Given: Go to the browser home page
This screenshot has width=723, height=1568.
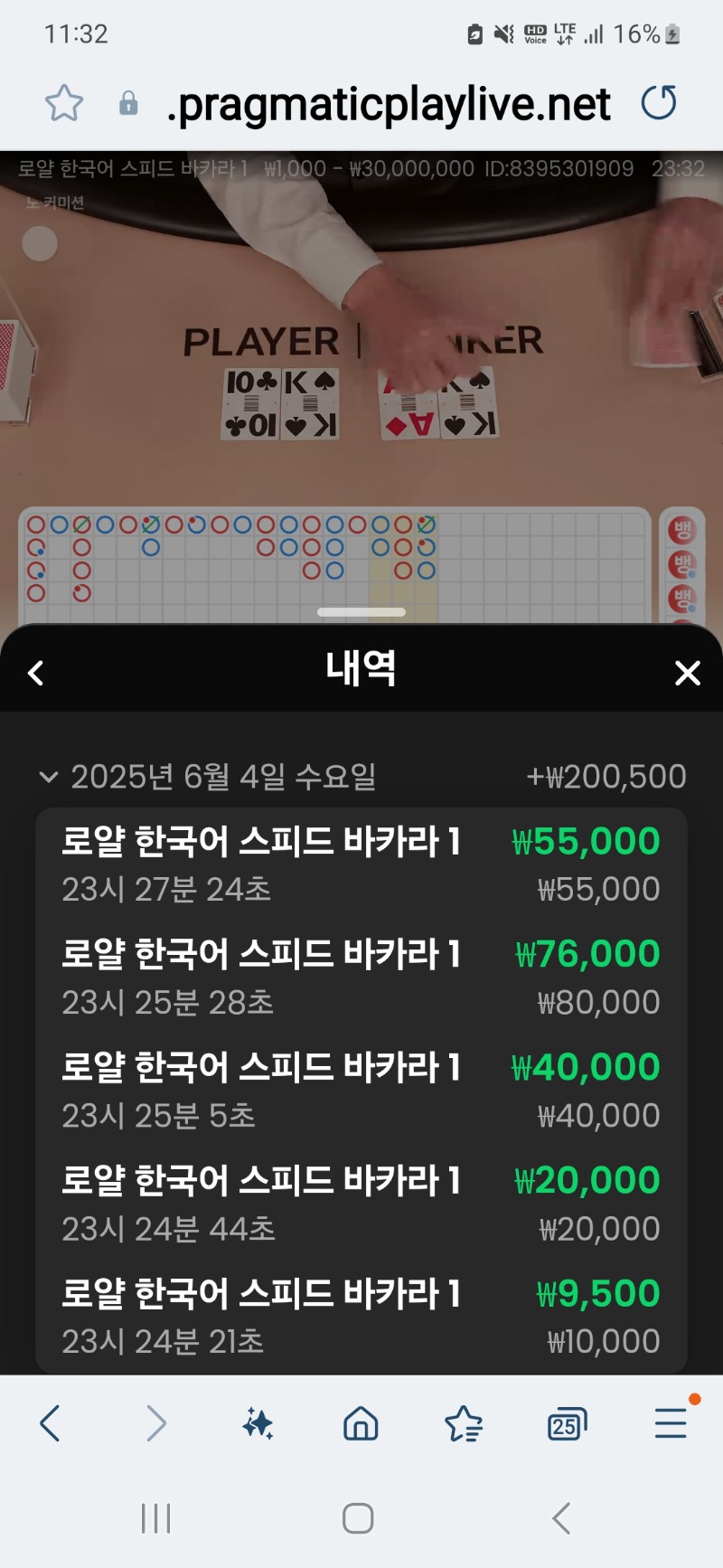Looking at the screenshot, I should [361, 1424].
